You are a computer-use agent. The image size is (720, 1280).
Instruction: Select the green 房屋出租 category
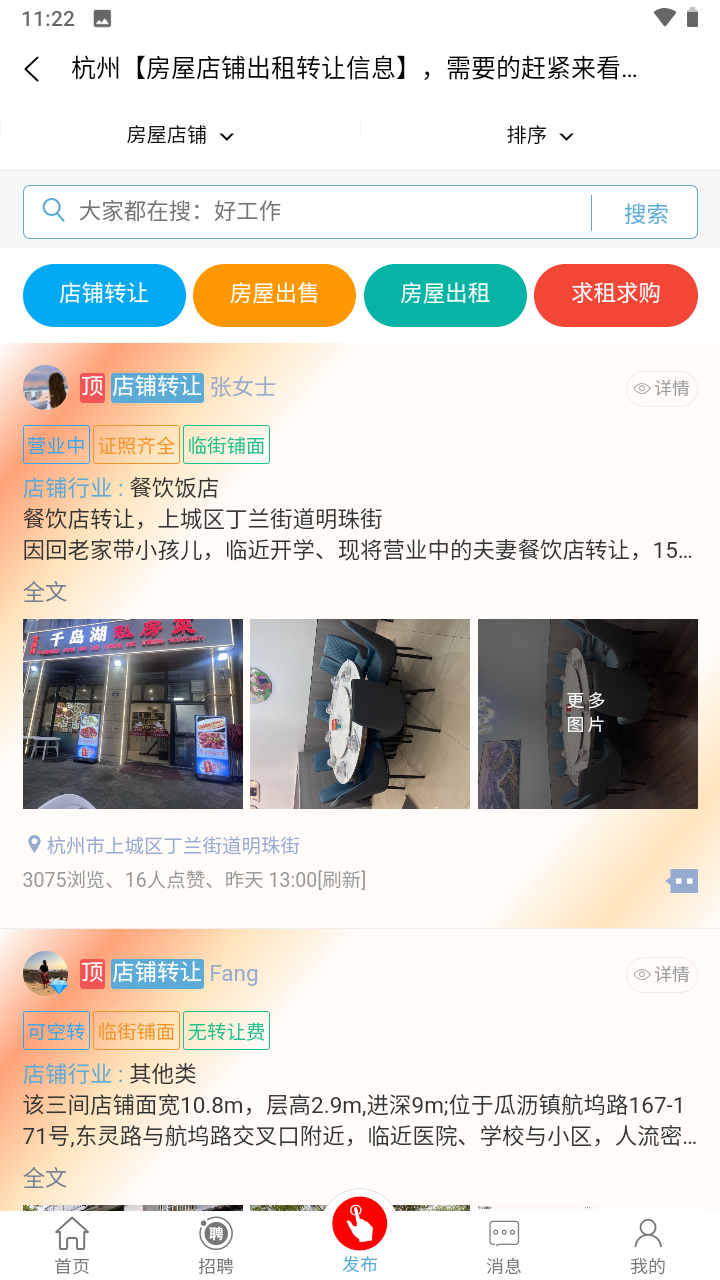pos(445,295)
